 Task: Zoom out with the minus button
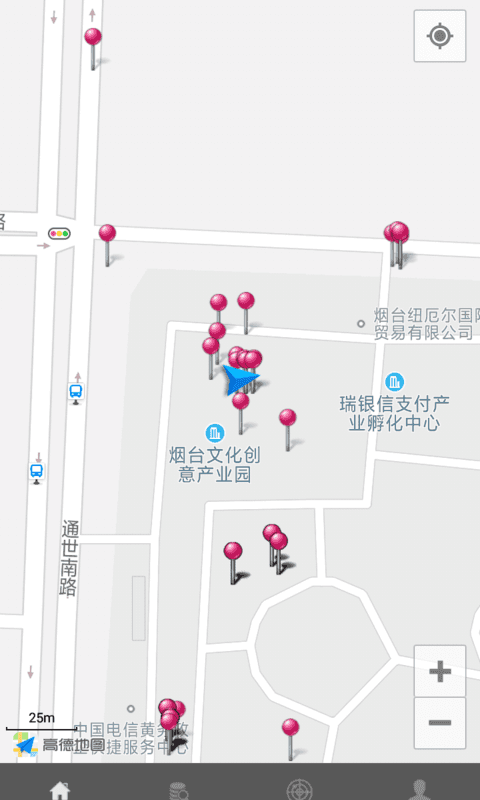pyautogui.click(x=440, y=723)
